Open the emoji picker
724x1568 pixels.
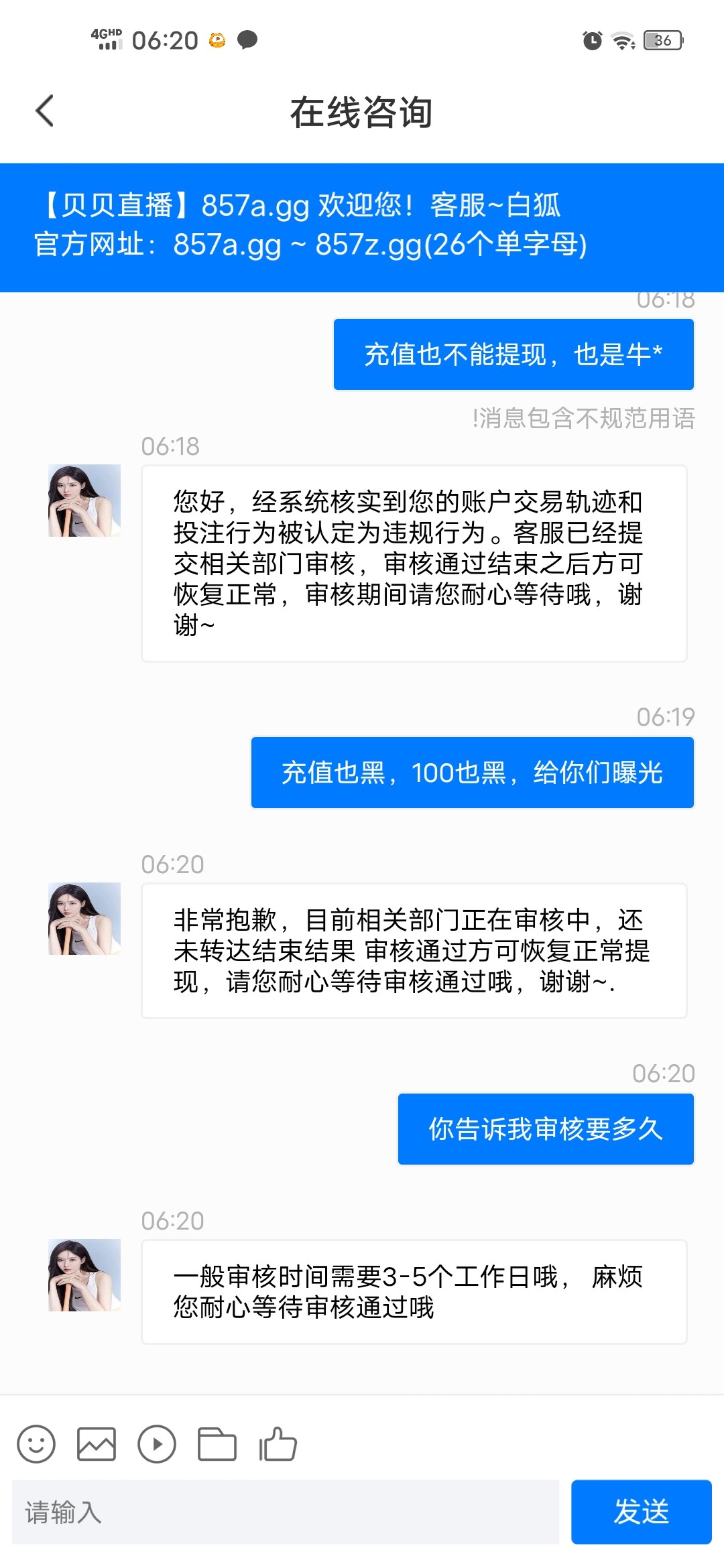pyautogui.click(x=36, y=1444)
